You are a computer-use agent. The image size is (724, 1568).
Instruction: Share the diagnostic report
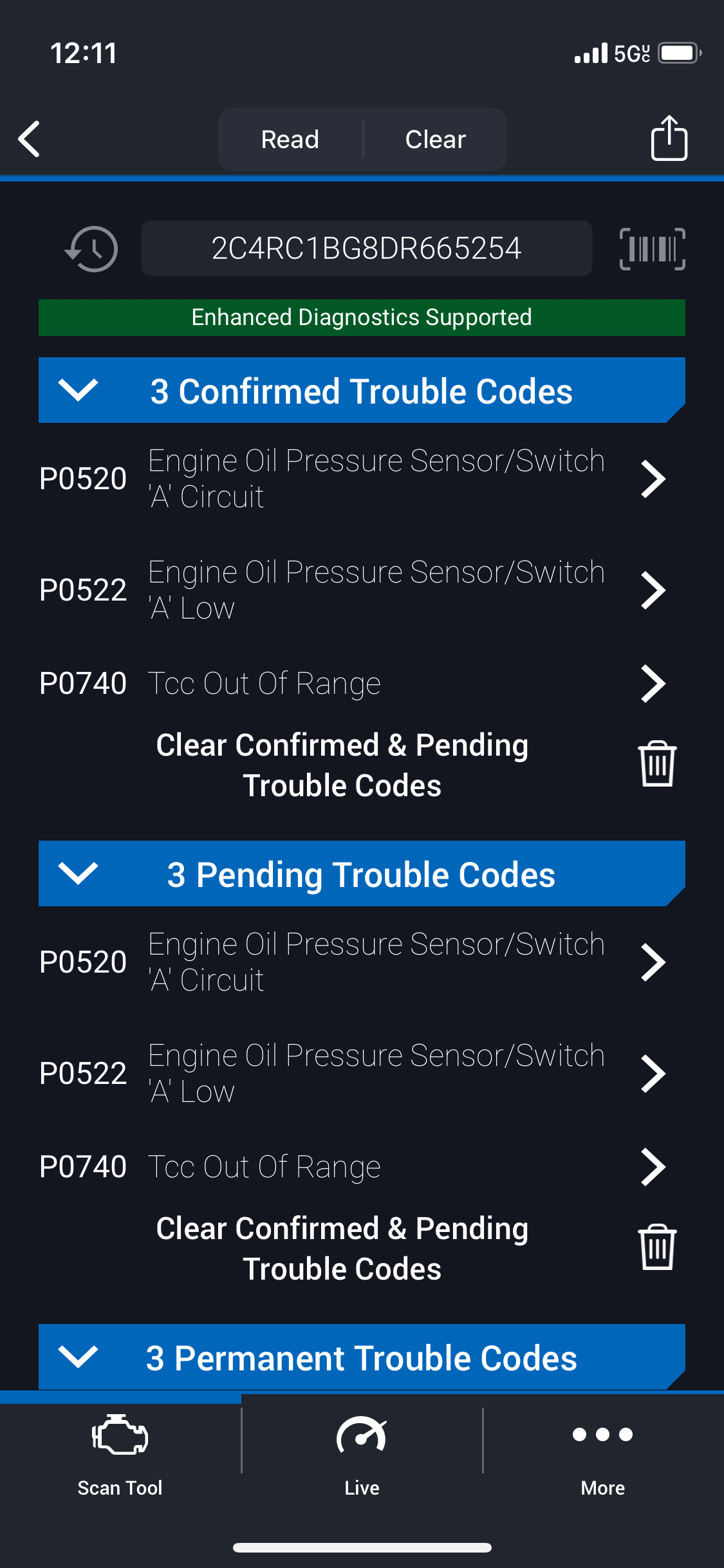click(669, 138)
